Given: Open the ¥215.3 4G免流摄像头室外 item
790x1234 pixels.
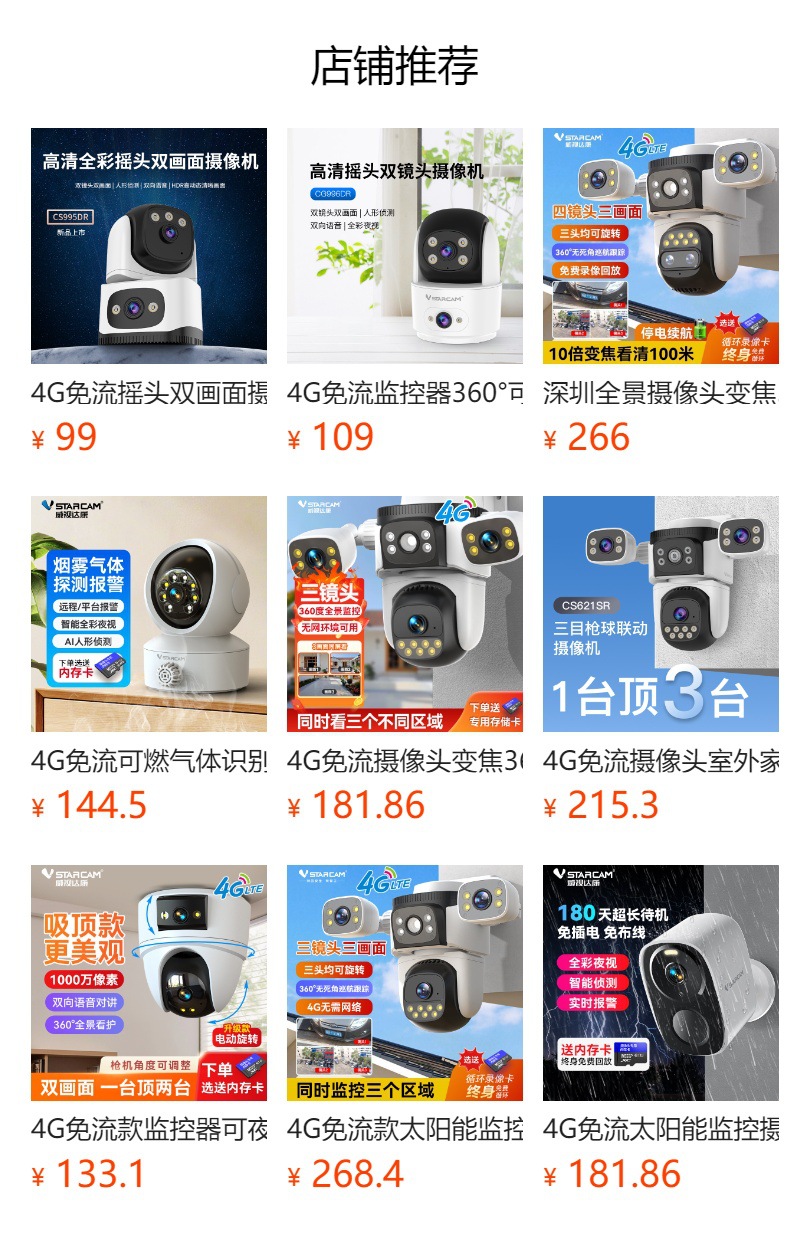Looking at the screenshot, I should [x=661, y=661].
